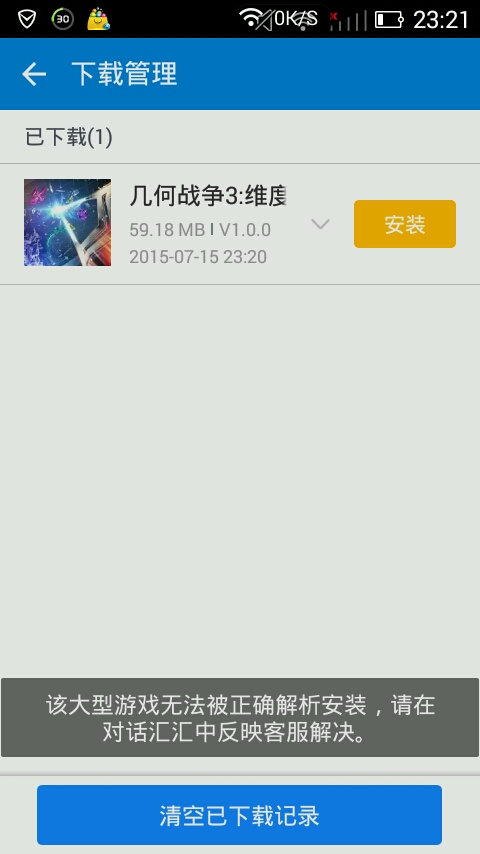The image size is (480, 854).
Task: Open the 几何战争3:维度 download entry
Action: pos(240,224)
